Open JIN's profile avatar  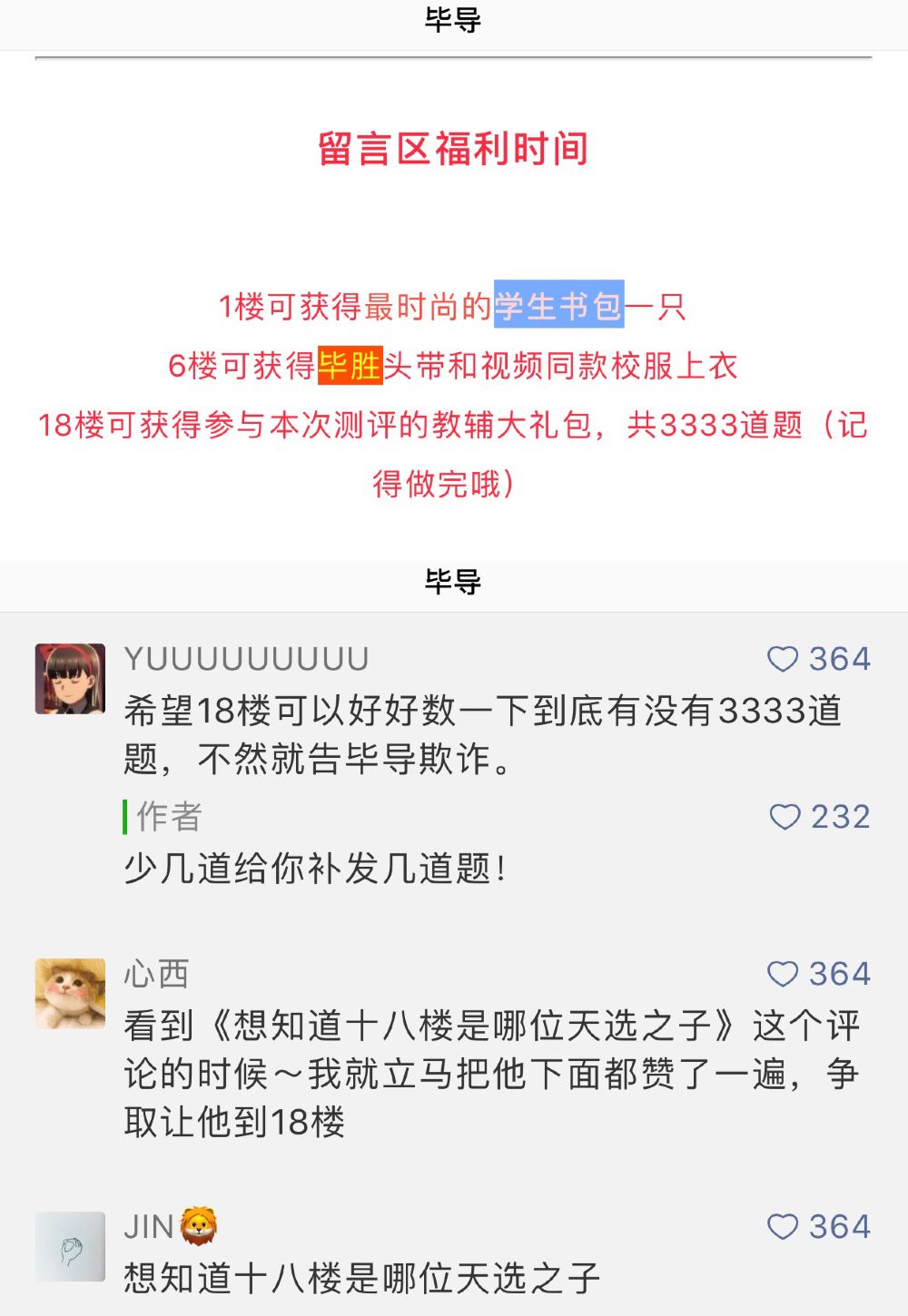tap(70, 1247)
